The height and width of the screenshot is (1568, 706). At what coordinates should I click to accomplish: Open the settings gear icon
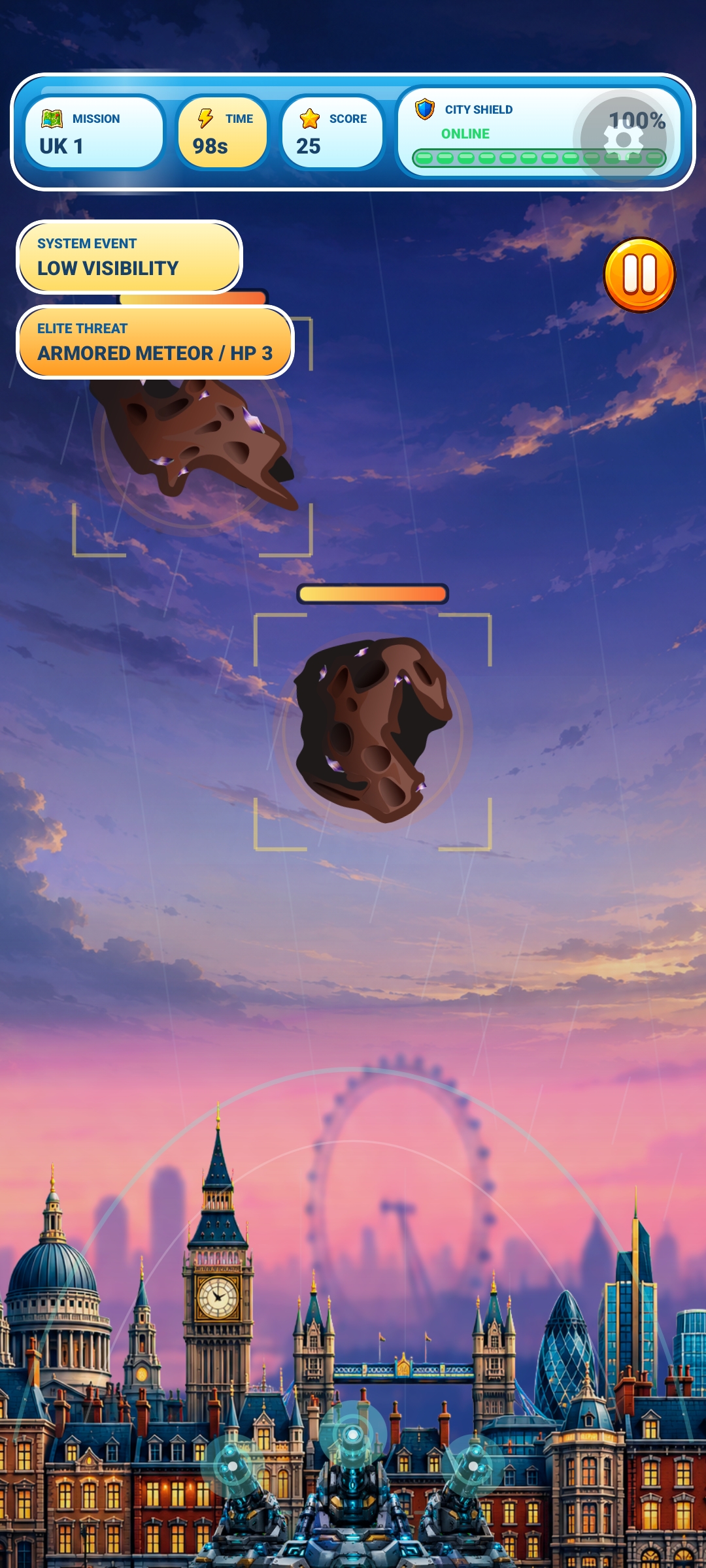[x=624, y=139]
